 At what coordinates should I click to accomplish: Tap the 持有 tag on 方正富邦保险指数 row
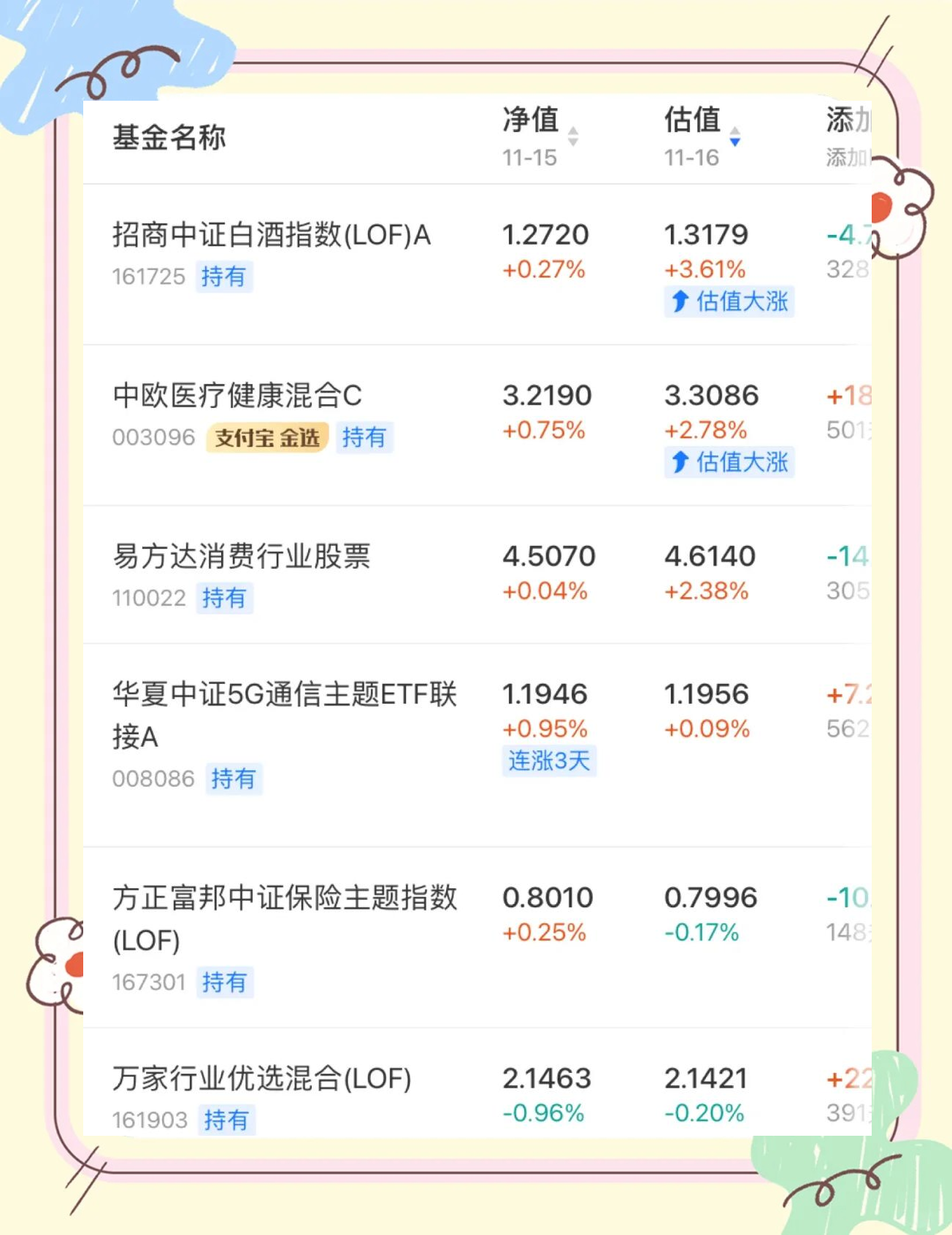pos(226,983)
